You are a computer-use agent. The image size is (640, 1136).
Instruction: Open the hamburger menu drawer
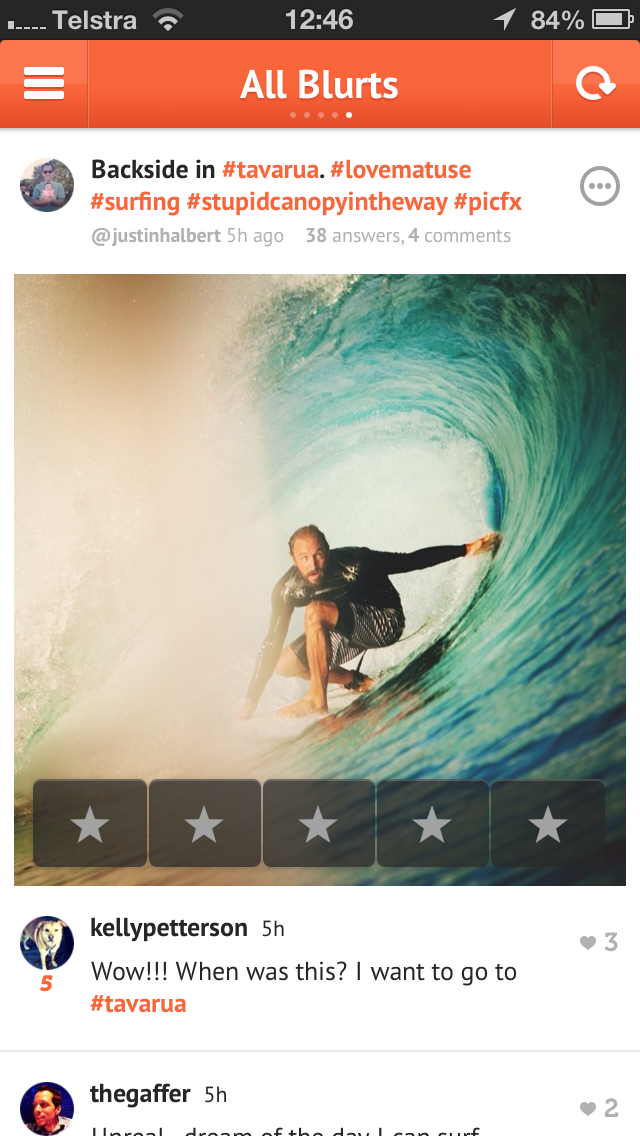click(x=44, y=84)
